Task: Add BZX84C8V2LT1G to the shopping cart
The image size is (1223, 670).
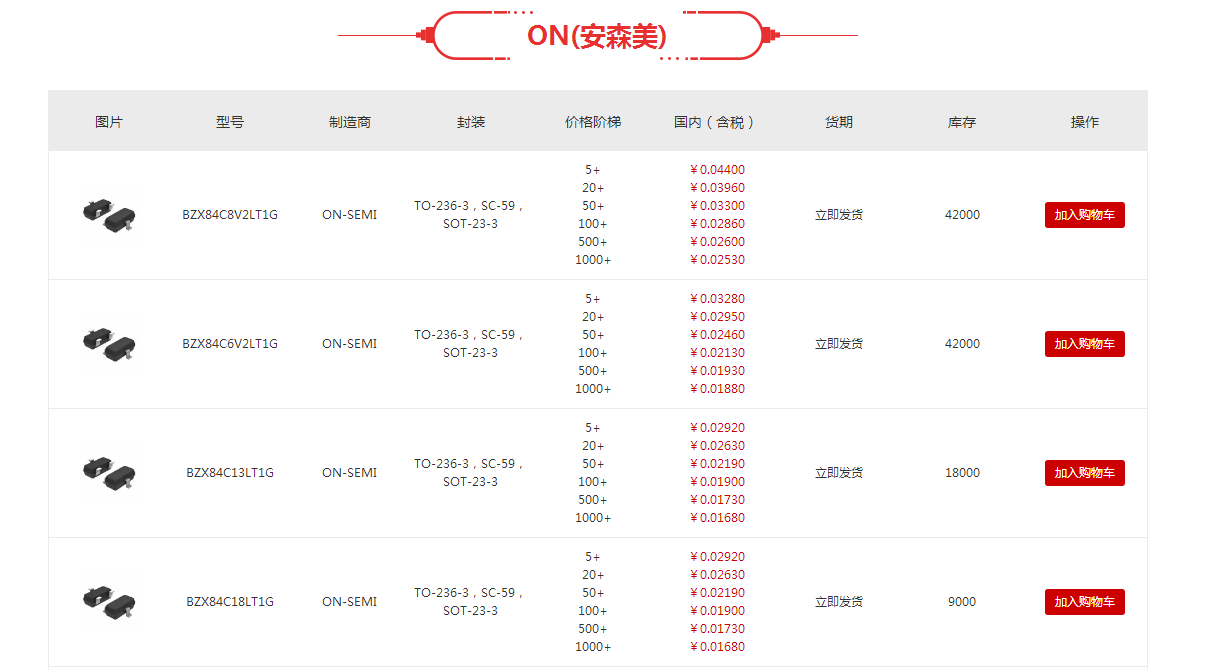Action: pyautogui.click(x=1084, y=215)
